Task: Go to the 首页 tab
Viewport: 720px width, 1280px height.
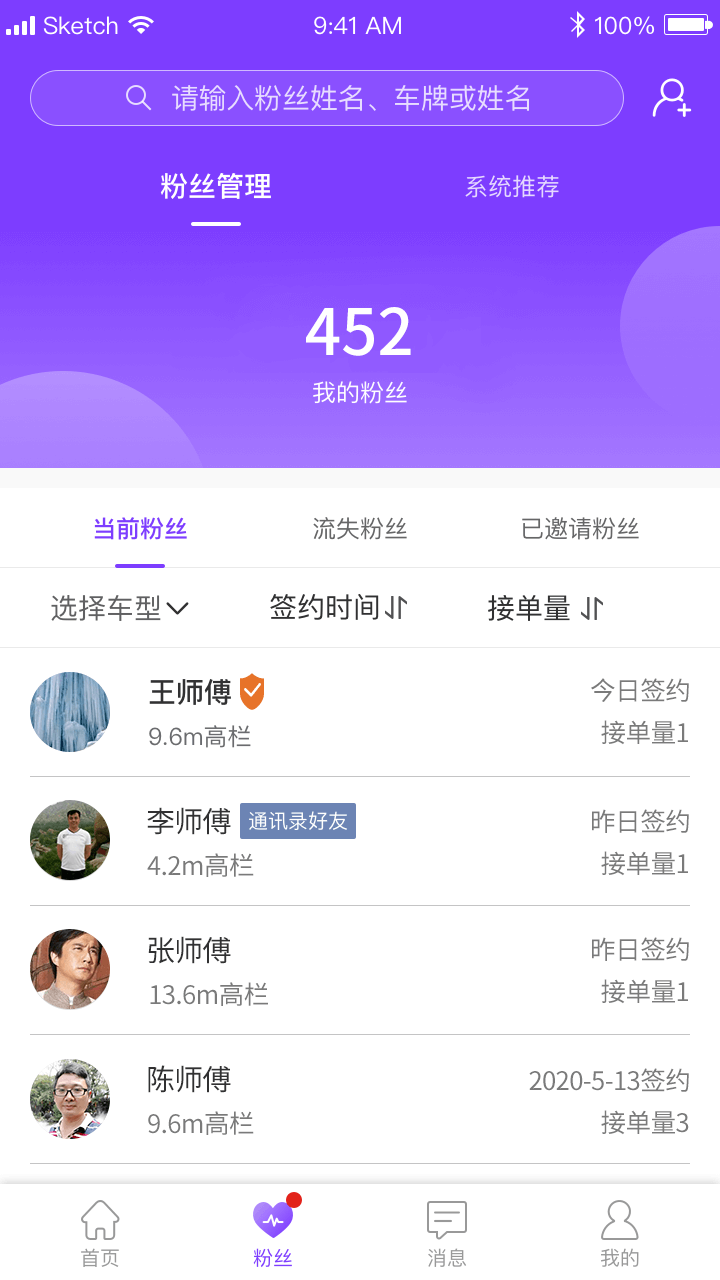Action: pos(100,1234)
